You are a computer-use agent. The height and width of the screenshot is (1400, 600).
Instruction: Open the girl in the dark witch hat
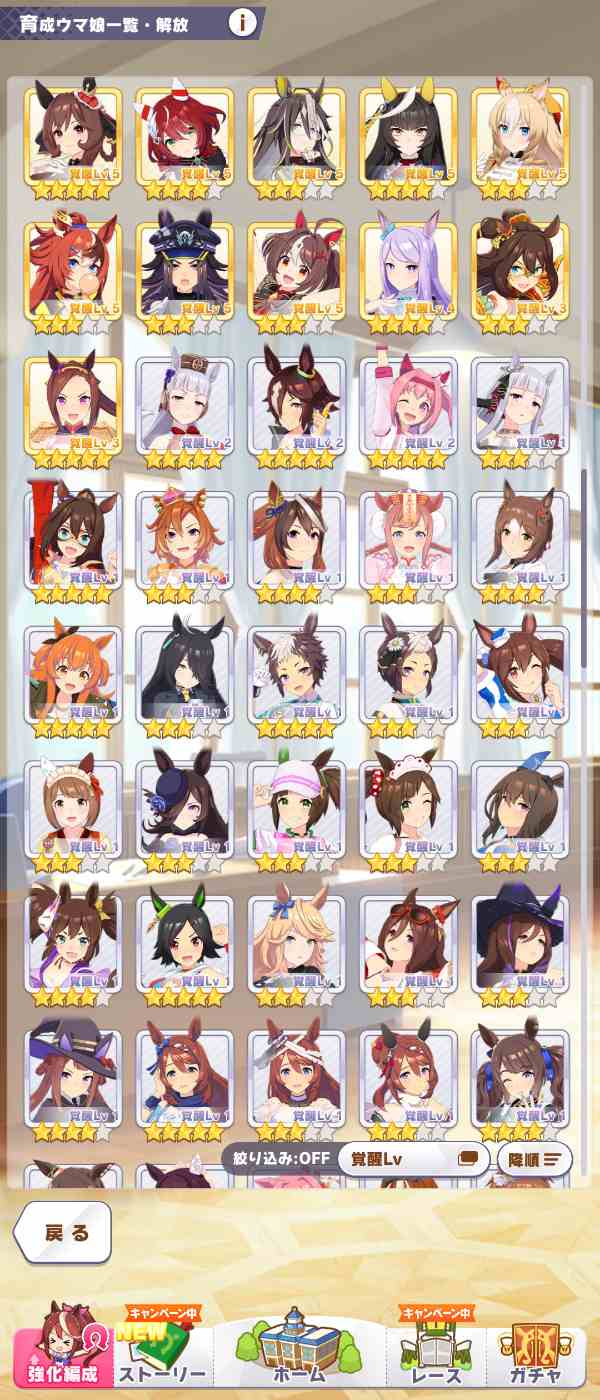point(520,945)
